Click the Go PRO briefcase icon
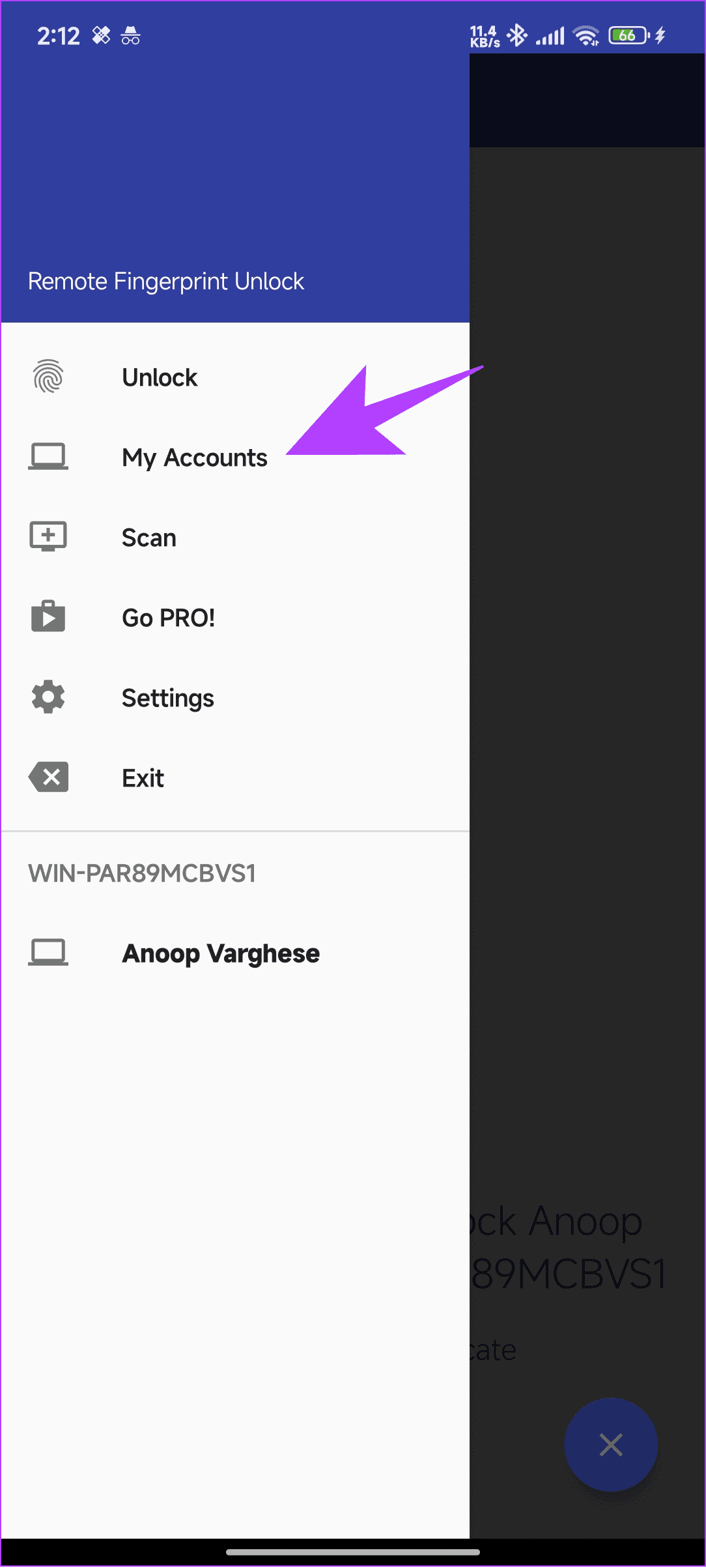 [48, 616]
